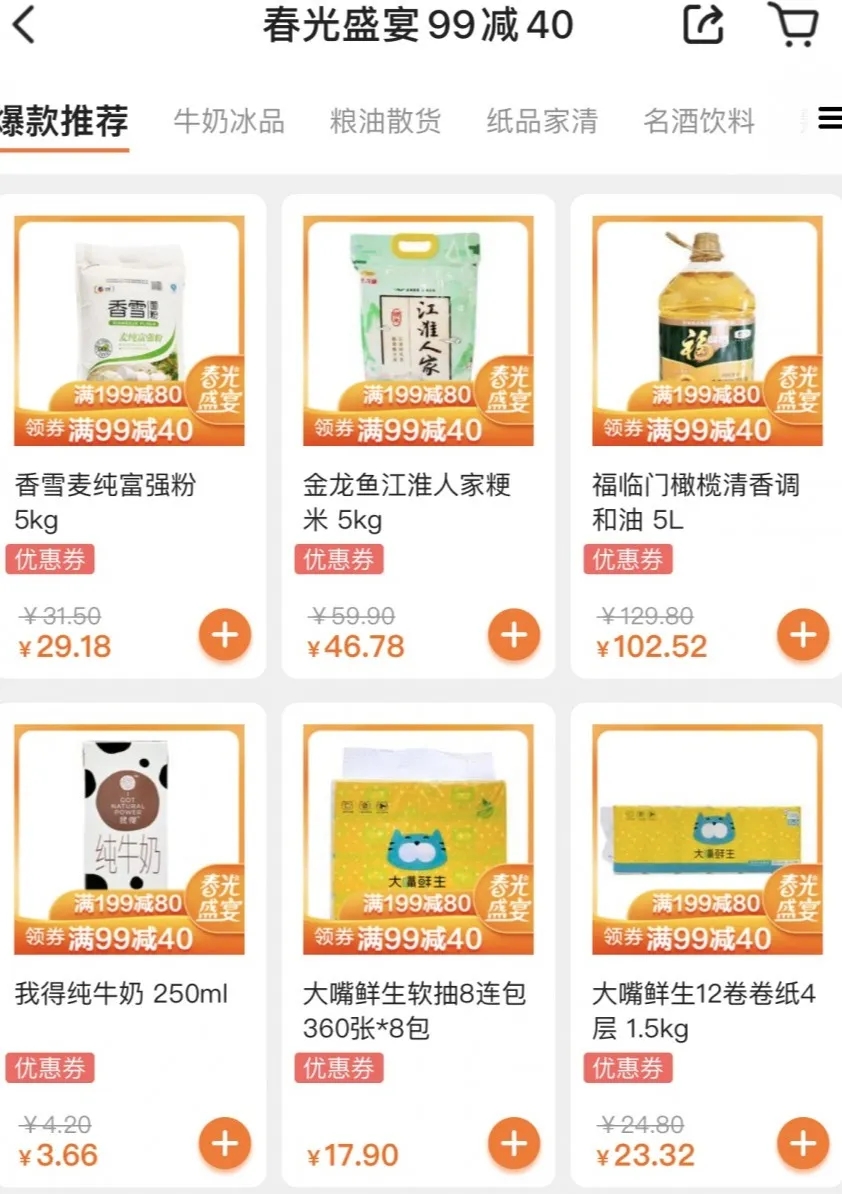View 金龙鱼江淮人家粳米 product details

click(x=418, y=330)
